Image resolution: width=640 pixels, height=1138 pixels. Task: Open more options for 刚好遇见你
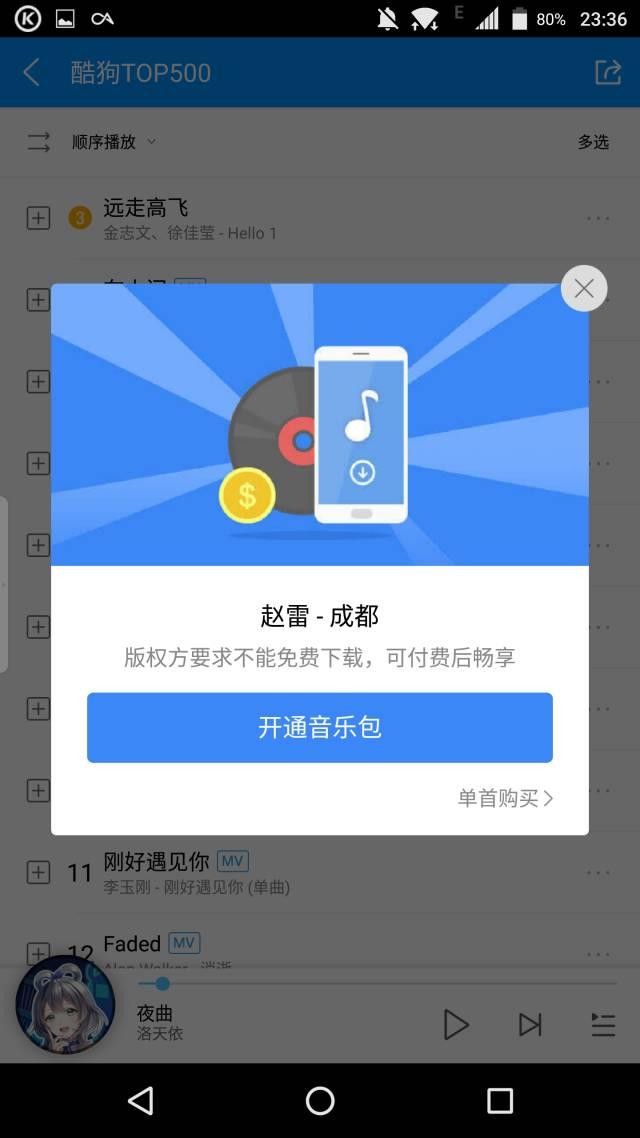[x=598, y=872]
